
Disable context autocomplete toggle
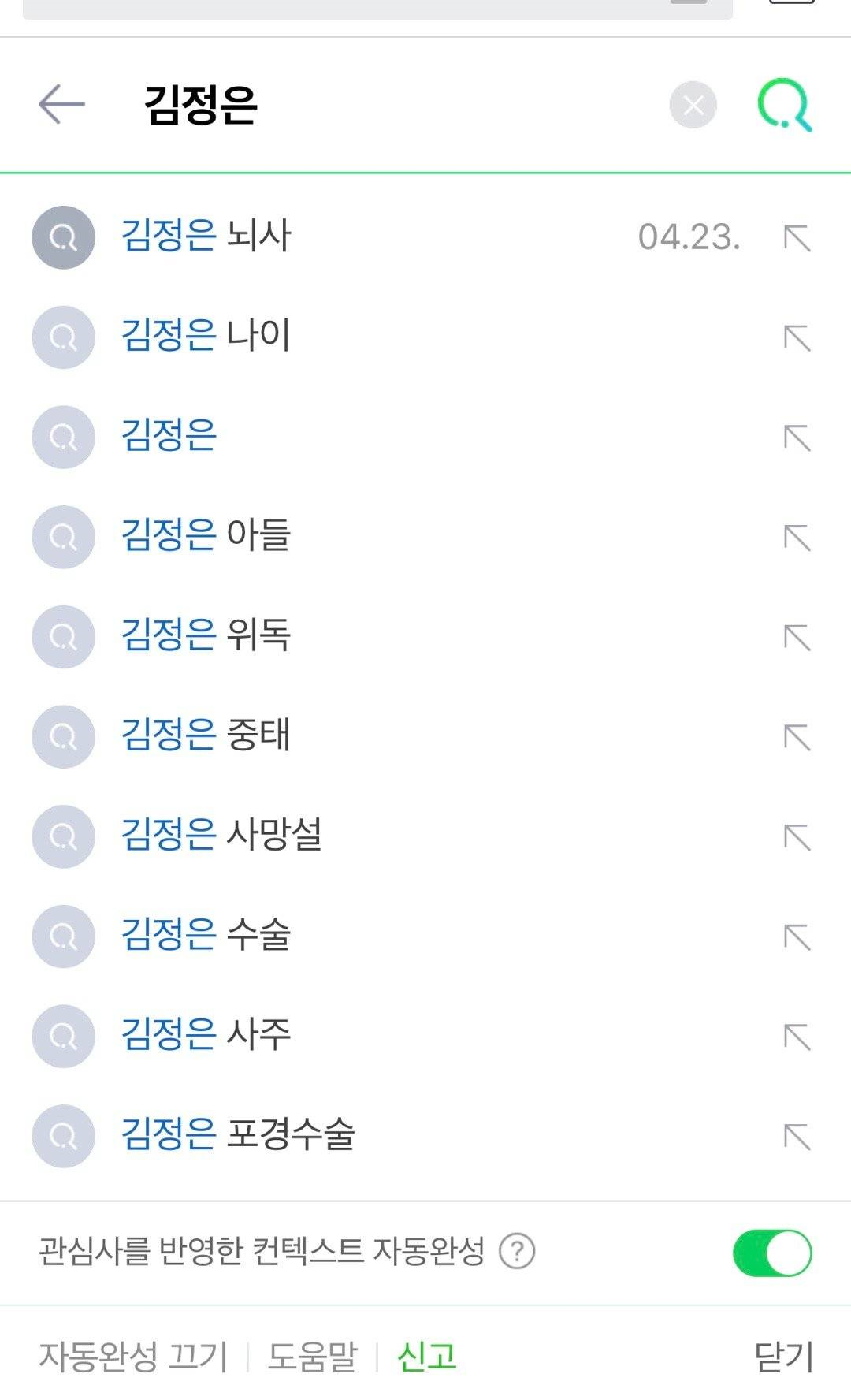(771, 1253)
